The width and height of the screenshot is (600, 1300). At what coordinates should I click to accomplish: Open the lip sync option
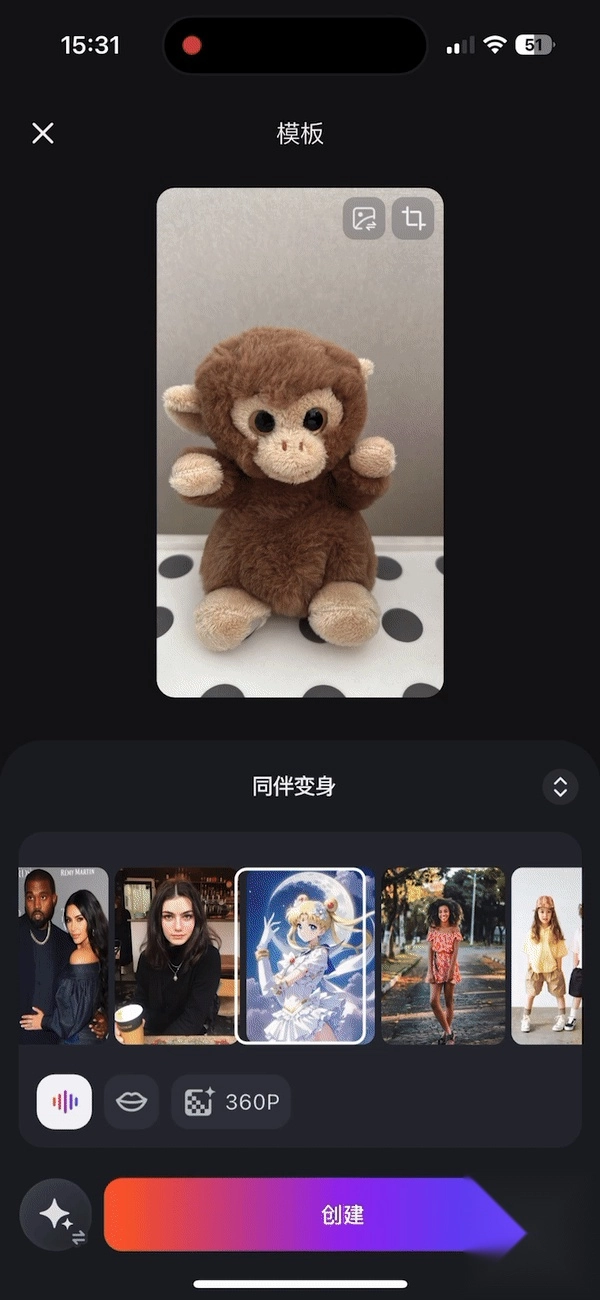tap(132, 1102)
